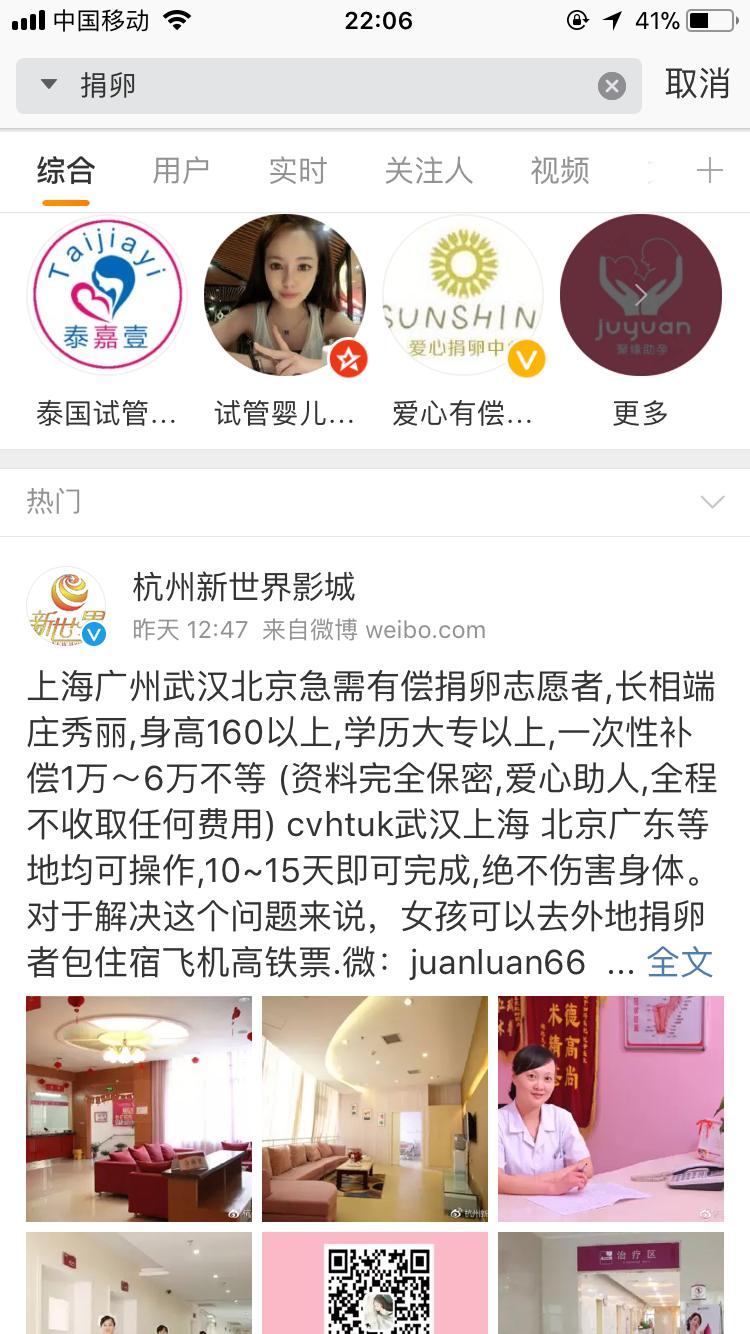750x1334 pixels.
Task: Clear the search field with the x button
Action: pos(611,85)
